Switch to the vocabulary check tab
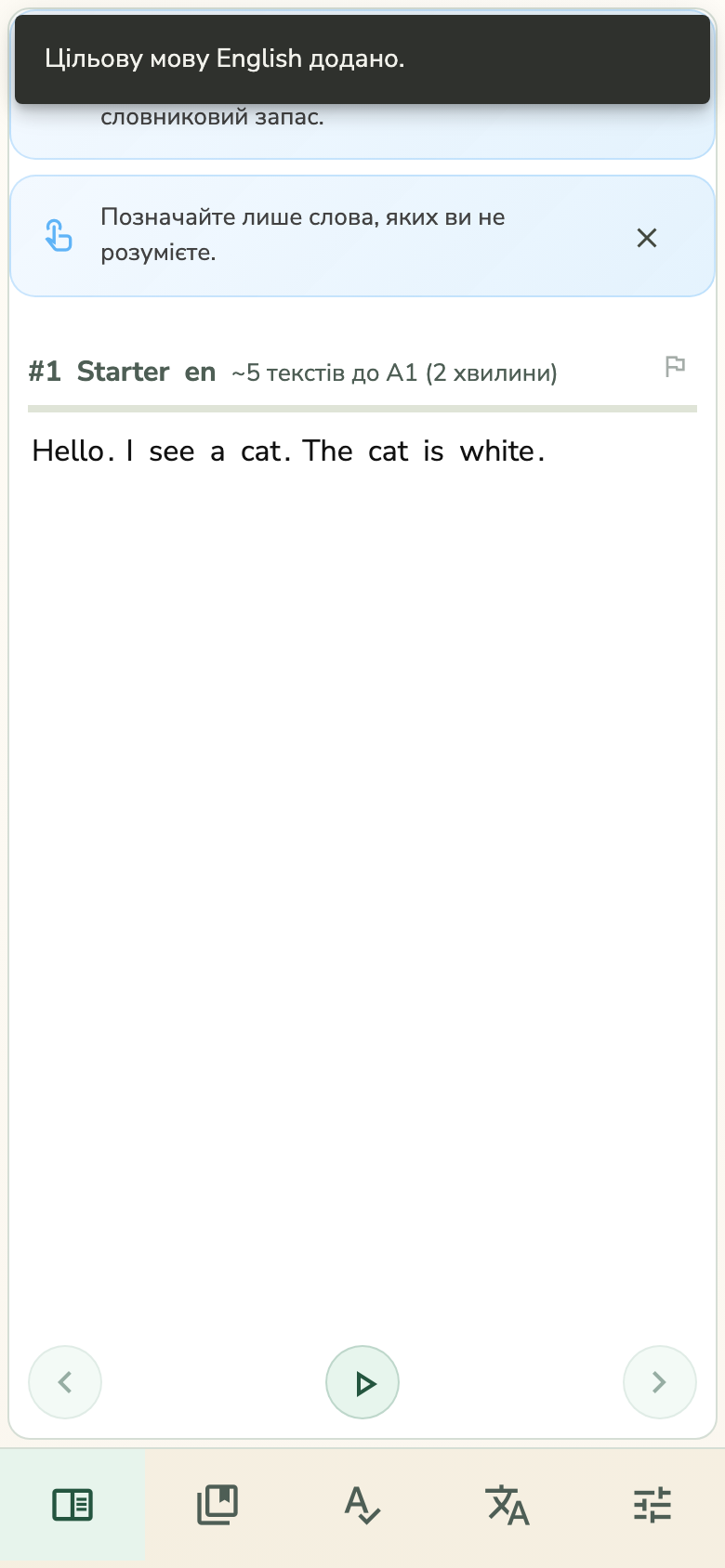725x1568 pixels. pyautogui.click(x=362, y=1505)
